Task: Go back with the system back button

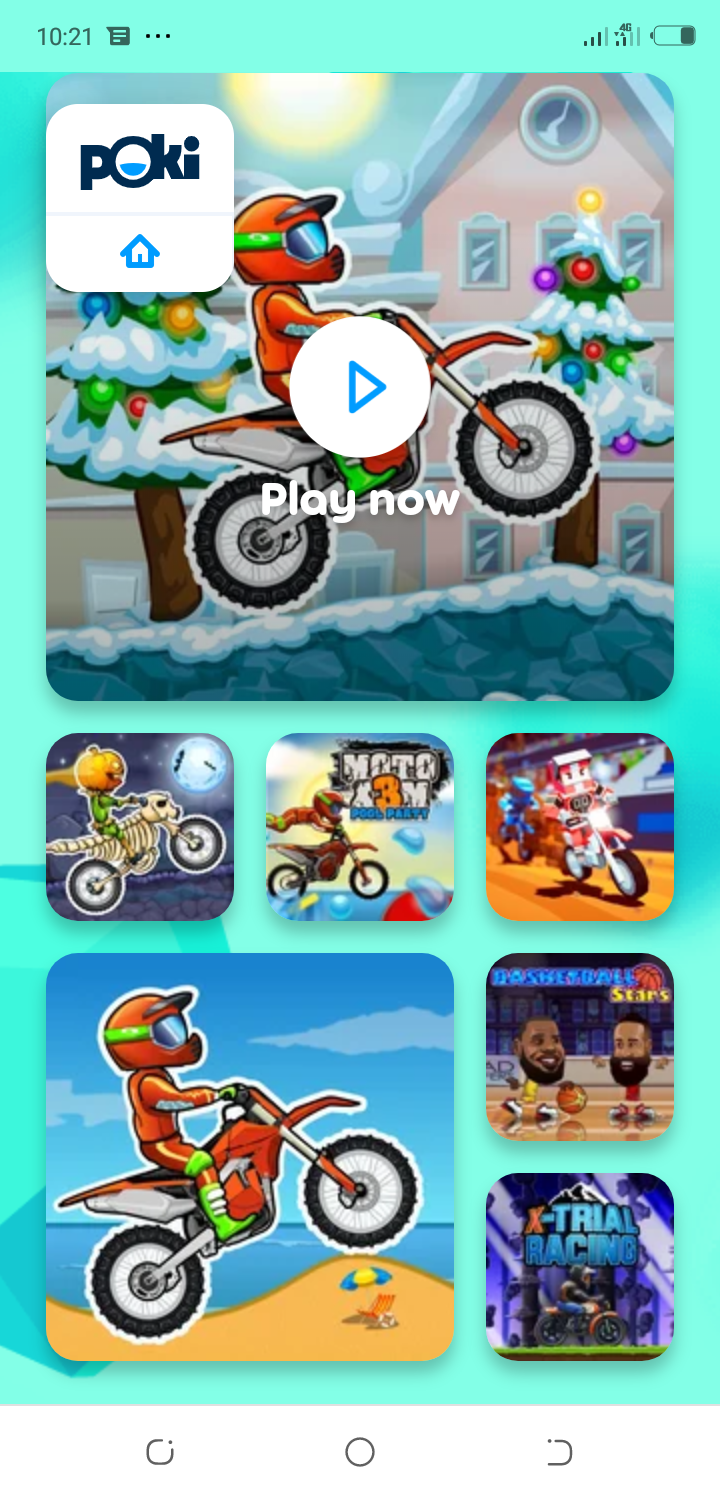Action: pos(559,1452)
